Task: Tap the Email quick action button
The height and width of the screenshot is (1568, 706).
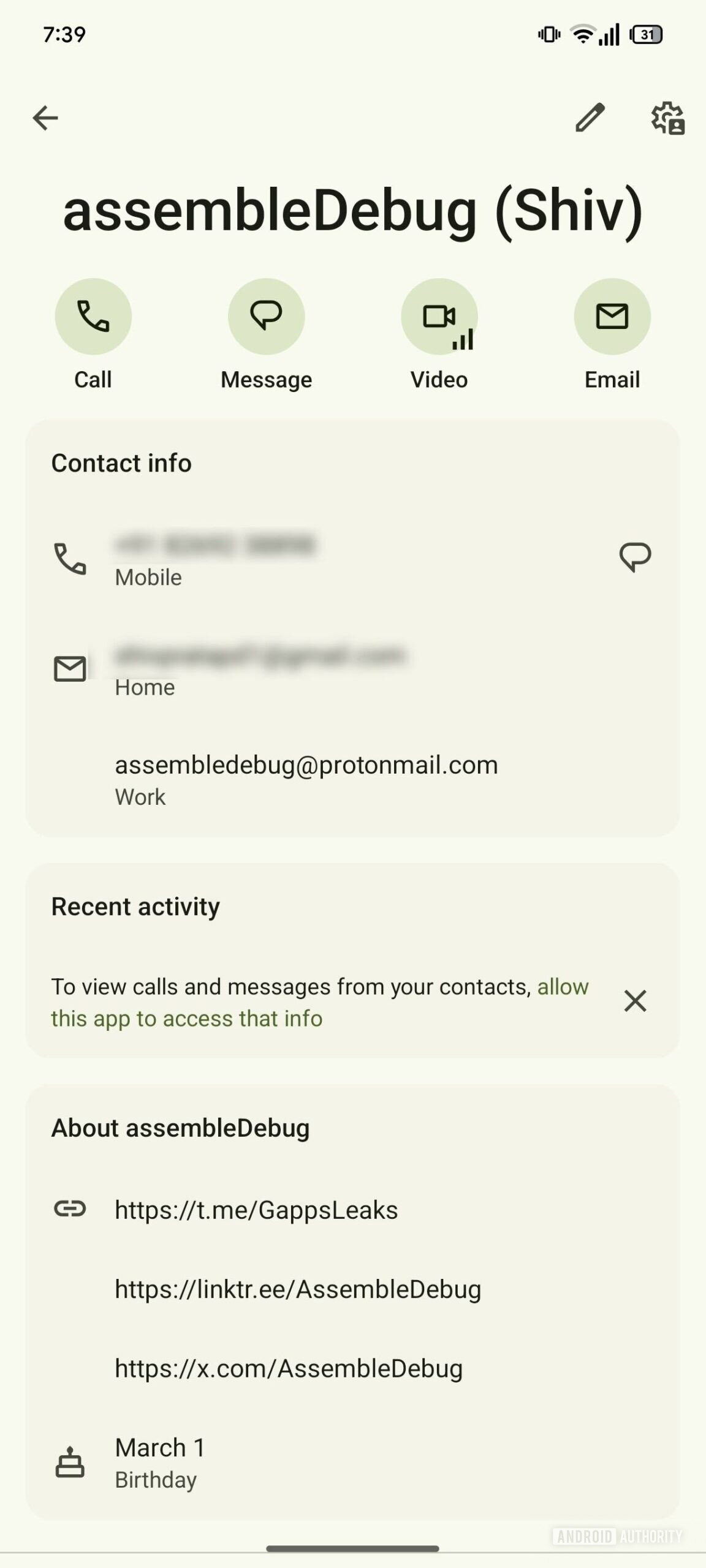Action: click(x=612, y=317)
